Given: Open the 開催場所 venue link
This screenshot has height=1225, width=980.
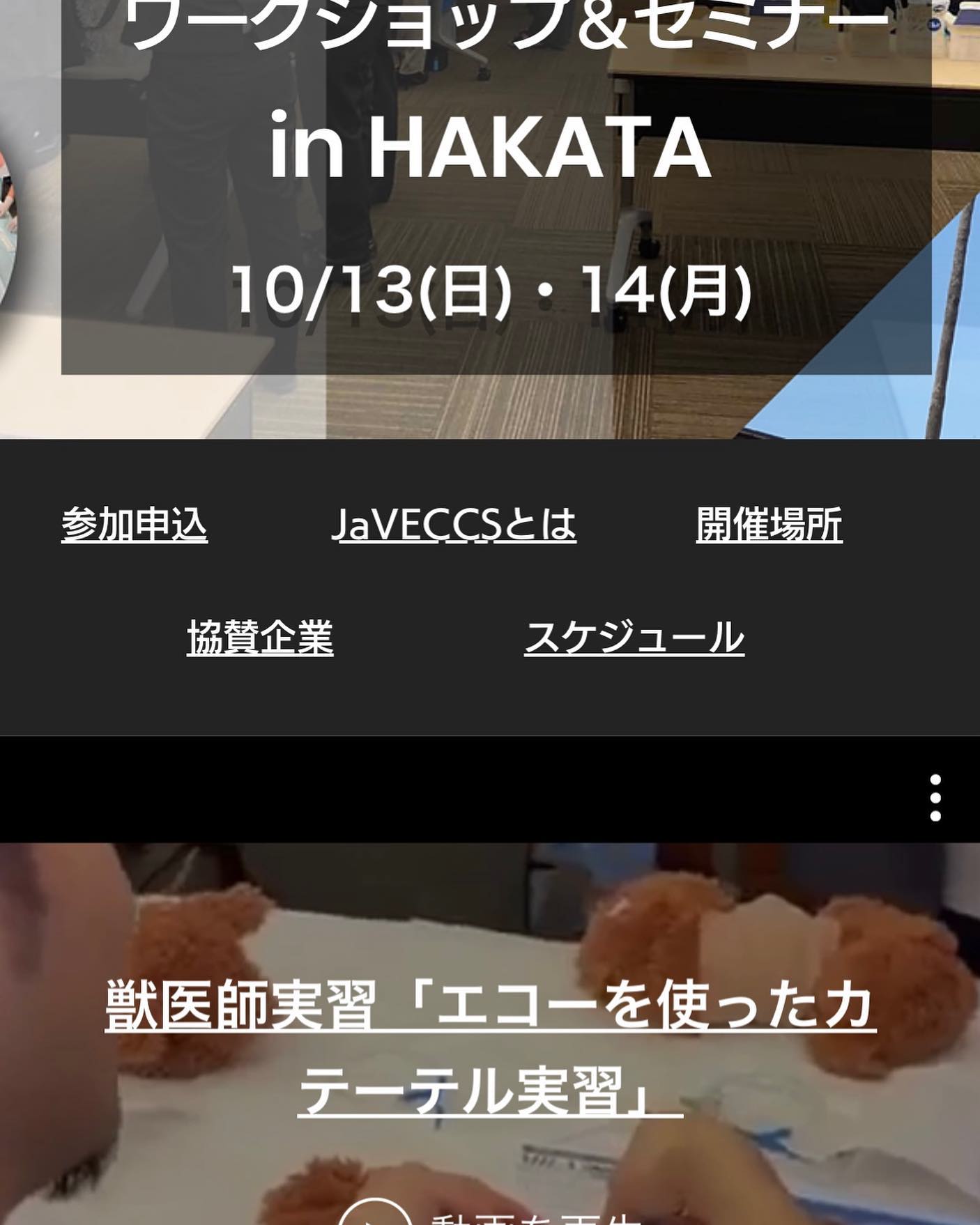Looking at the screenshot, I should (x=769, y=525).
